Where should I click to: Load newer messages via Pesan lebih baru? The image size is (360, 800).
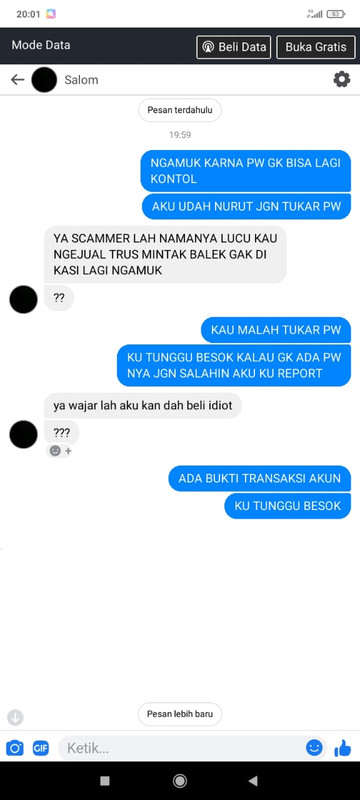[x=179, y=713]
